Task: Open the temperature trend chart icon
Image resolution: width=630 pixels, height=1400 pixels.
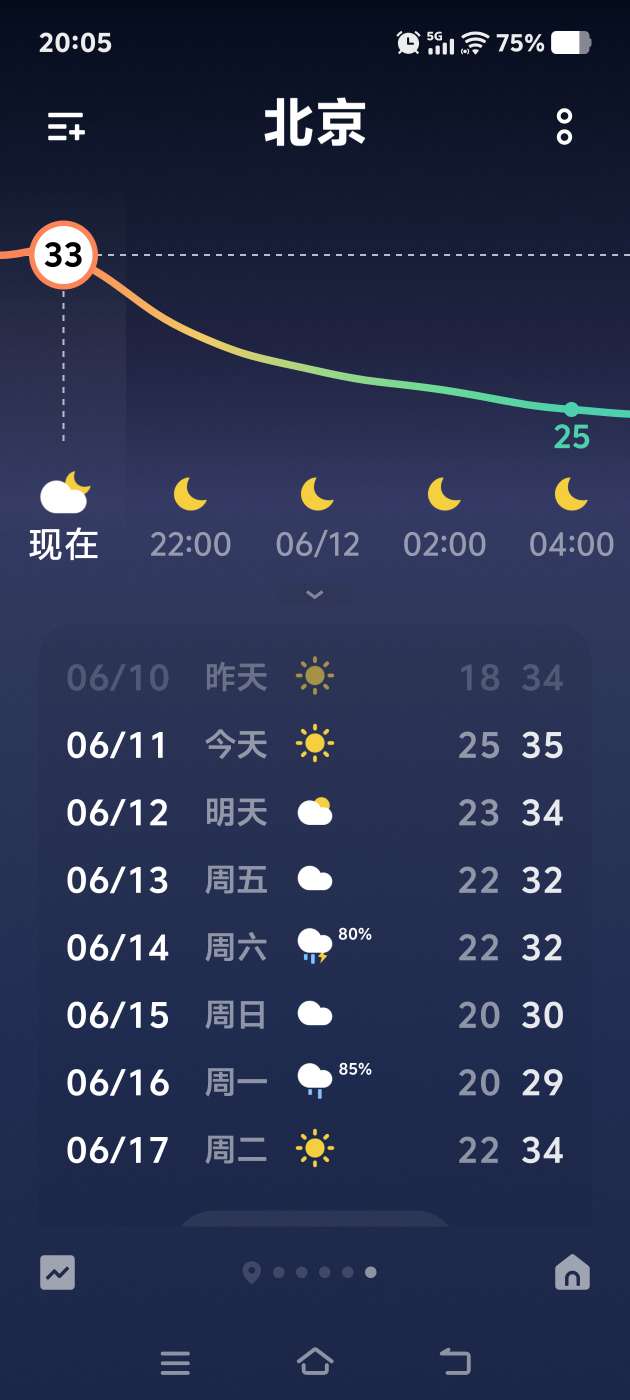Action: pyautogui.click(x=58, y=1273)
